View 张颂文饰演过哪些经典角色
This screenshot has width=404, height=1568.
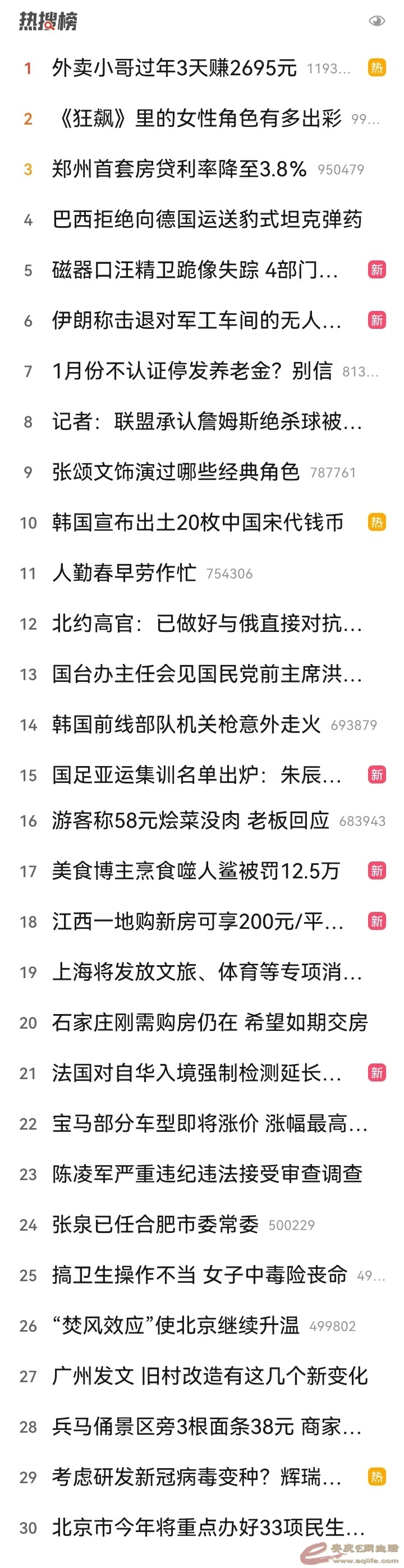click(x=176, y=472)
